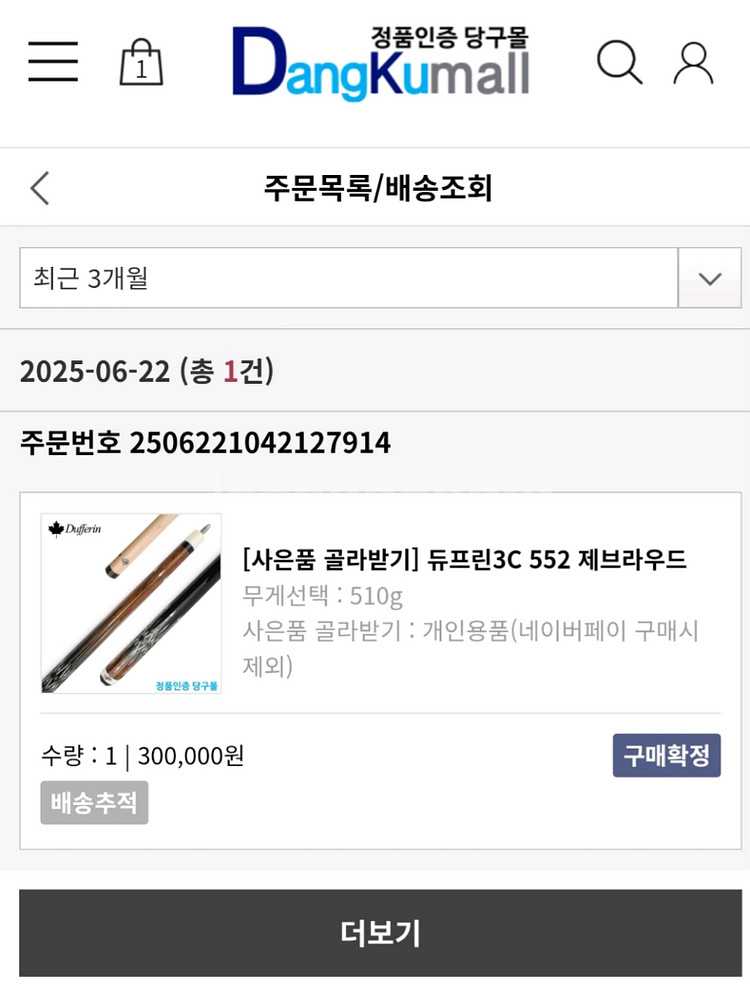Expand the 최근 3개월 period dropdown
The height and width of the screenshot is (999, 750).
pyautogui.click(x=709, y=278)
